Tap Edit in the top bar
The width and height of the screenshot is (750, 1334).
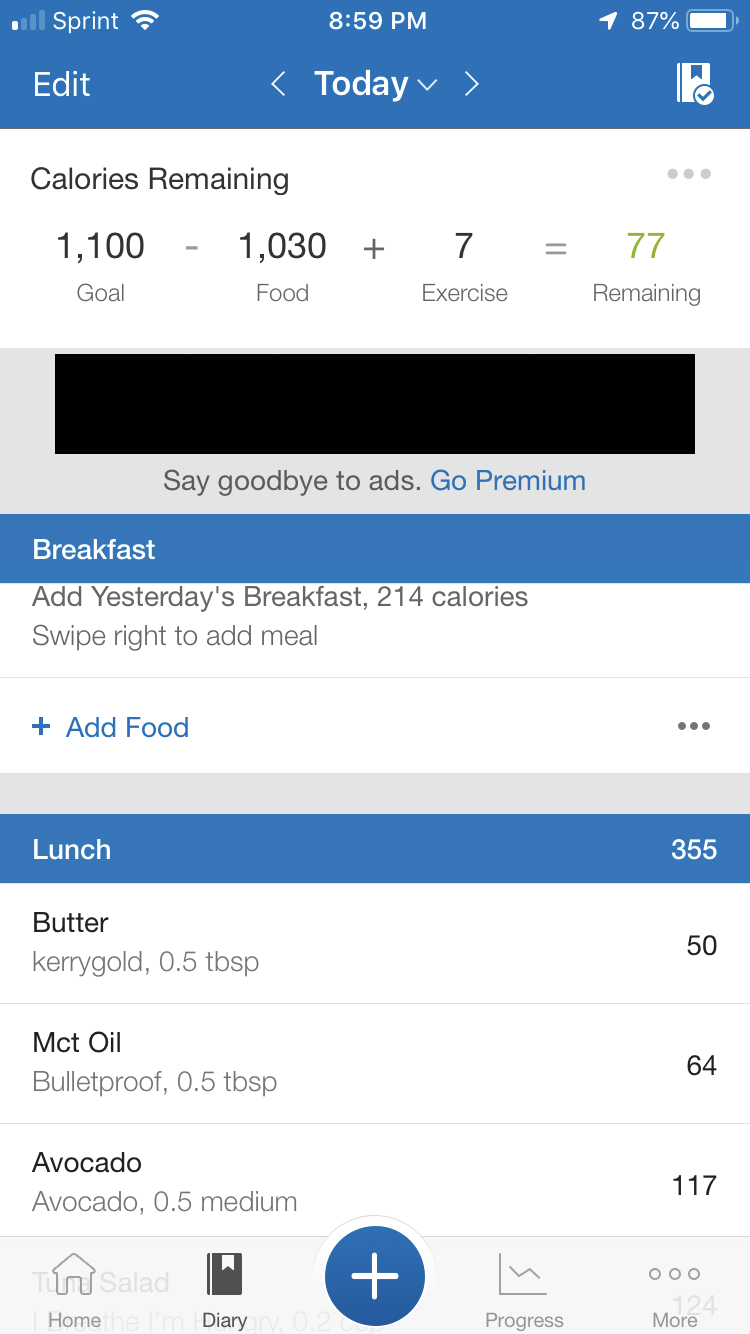tap(61, 84)
